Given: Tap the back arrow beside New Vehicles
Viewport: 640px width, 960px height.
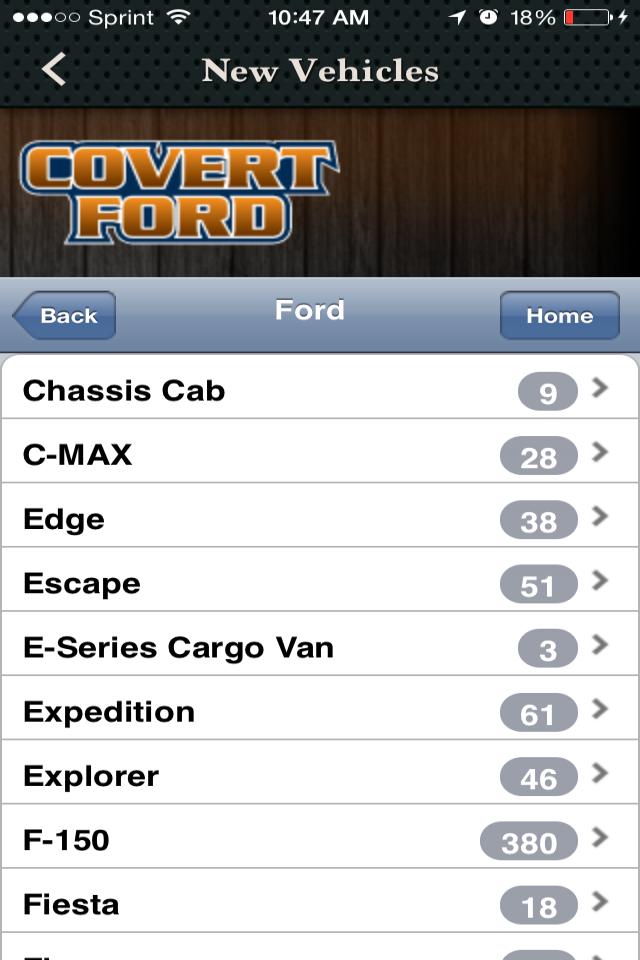Looking at the screenshot, I should pos(54,69).
